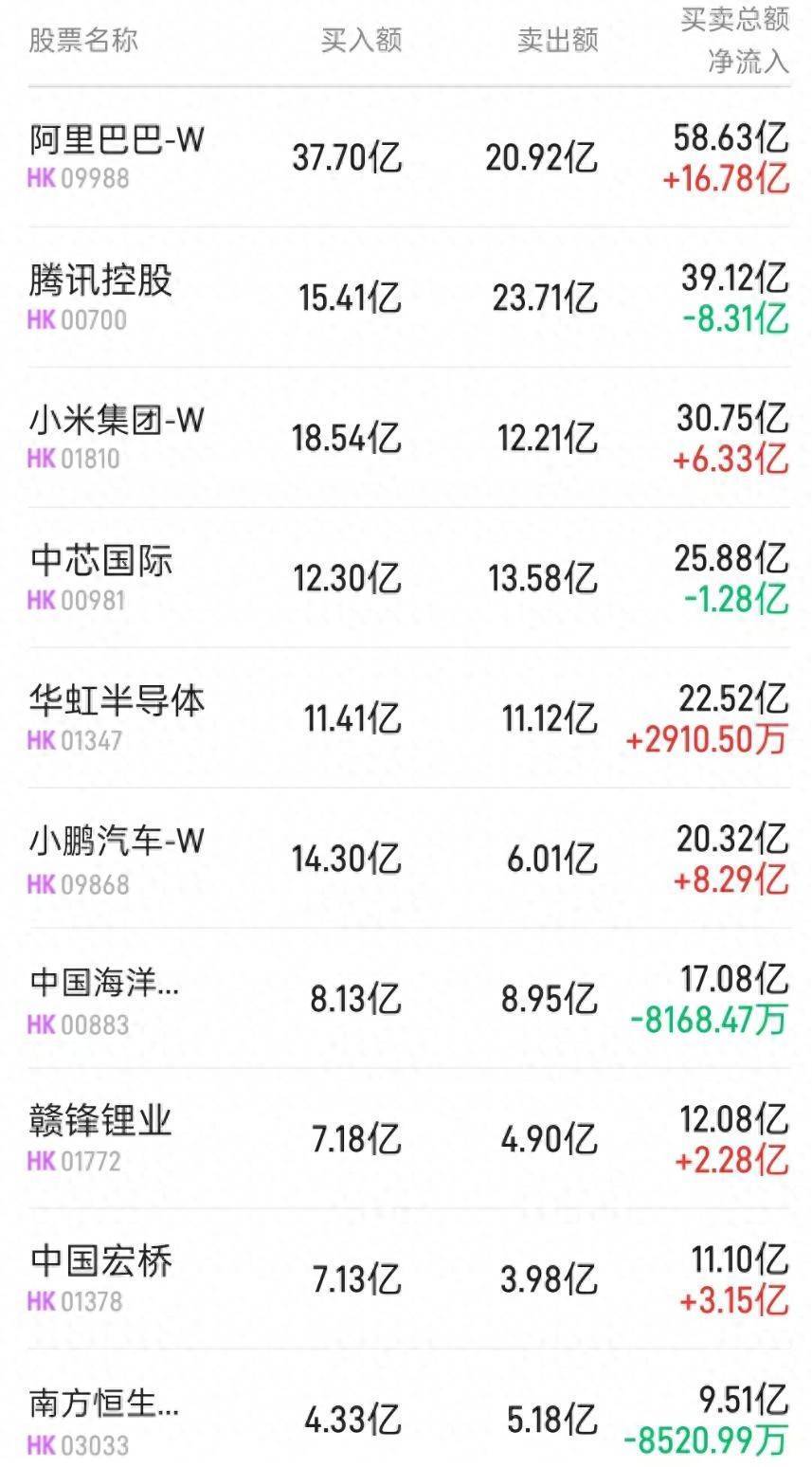The image size is (812, 1467).
Task: View the 中国海洋 stock entry
Action: (x=103, y=982)
